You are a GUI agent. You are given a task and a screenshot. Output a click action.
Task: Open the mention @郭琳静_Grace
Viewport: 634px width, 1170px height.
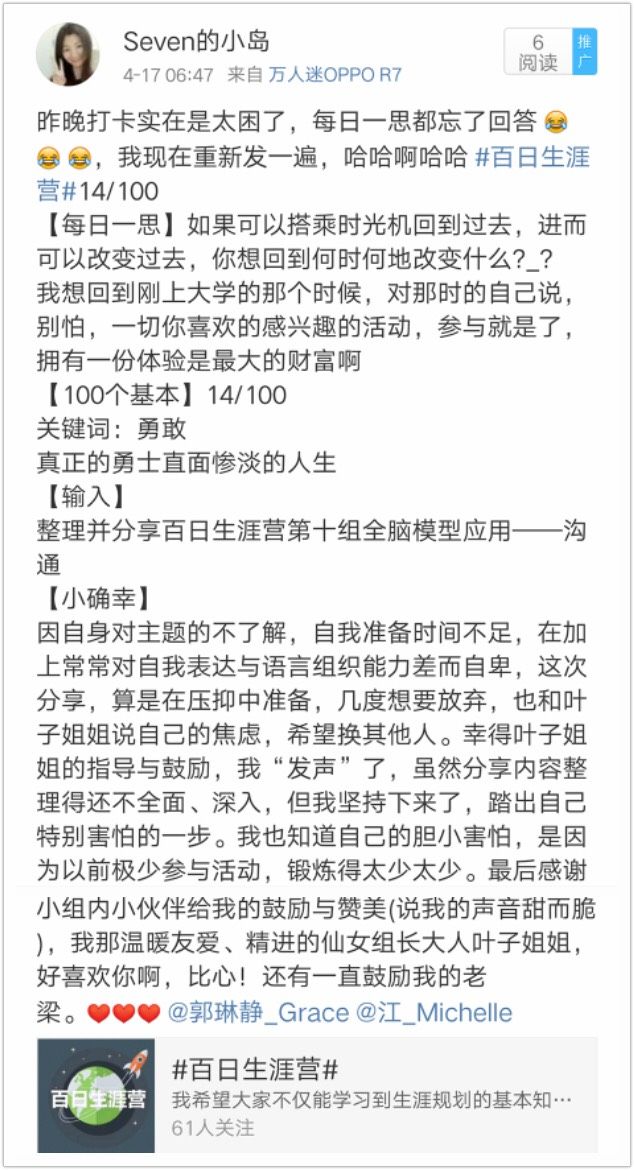[258, 1013]
